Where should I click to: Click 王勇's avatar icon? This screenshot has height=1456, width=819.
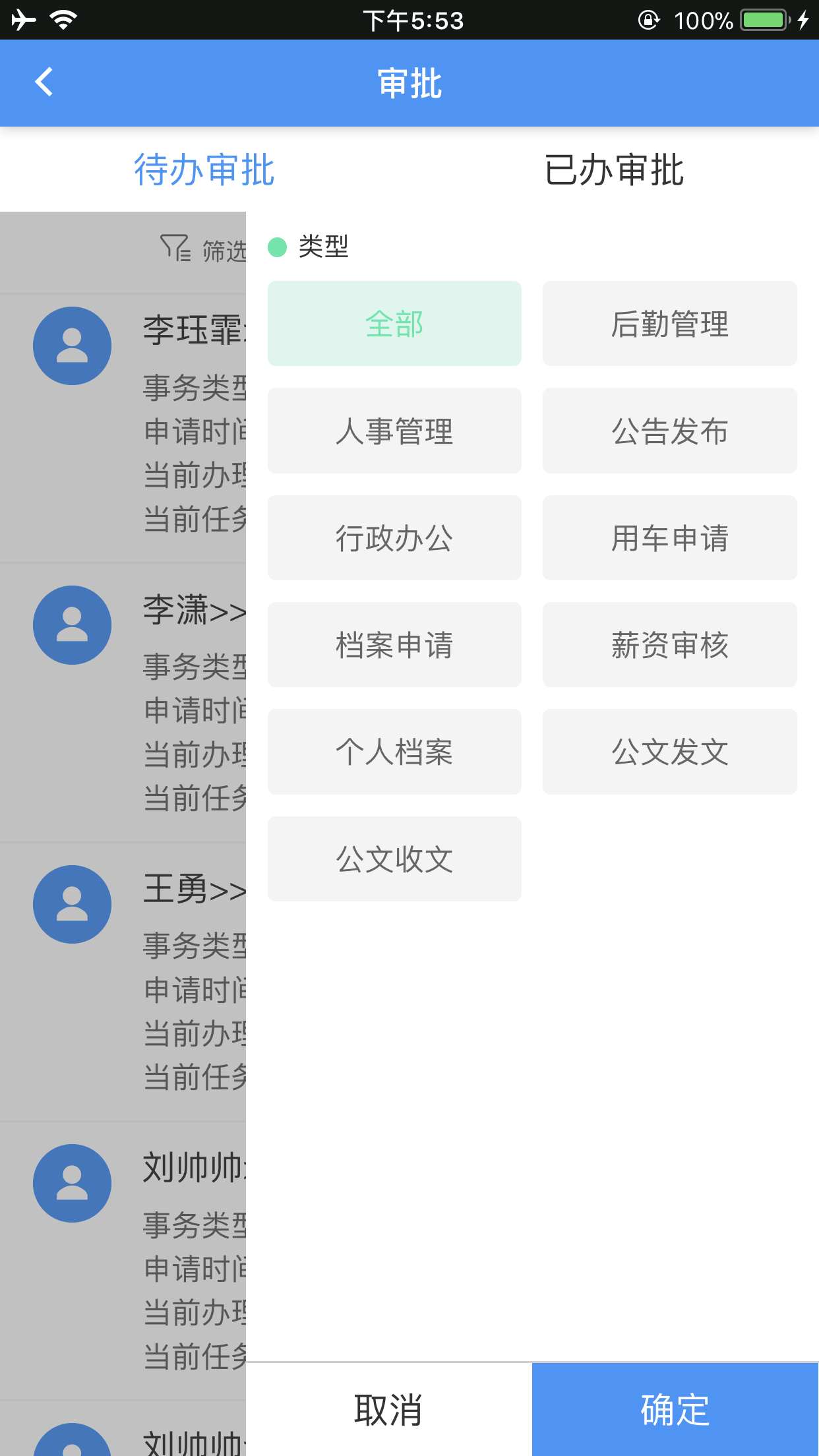[73, 904]
